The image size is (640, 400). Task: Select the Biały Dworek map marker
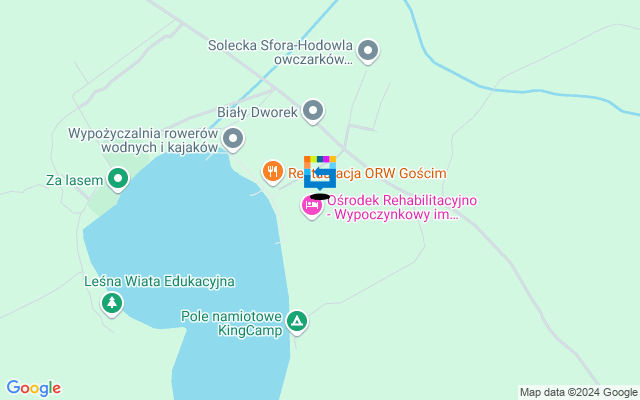click(314, 111)
